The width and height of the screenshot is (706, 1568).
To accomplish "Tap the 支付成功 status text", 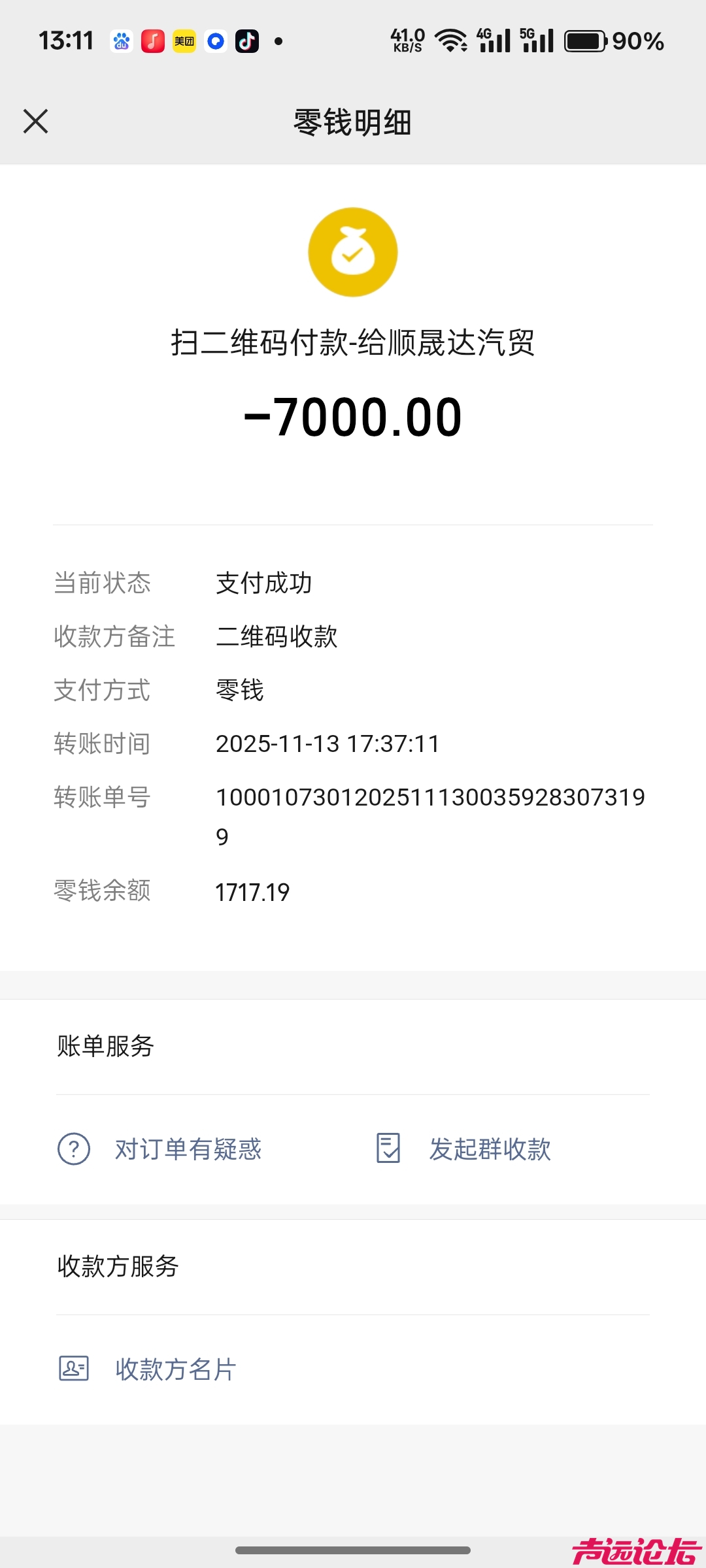I will tap(265, 583).
